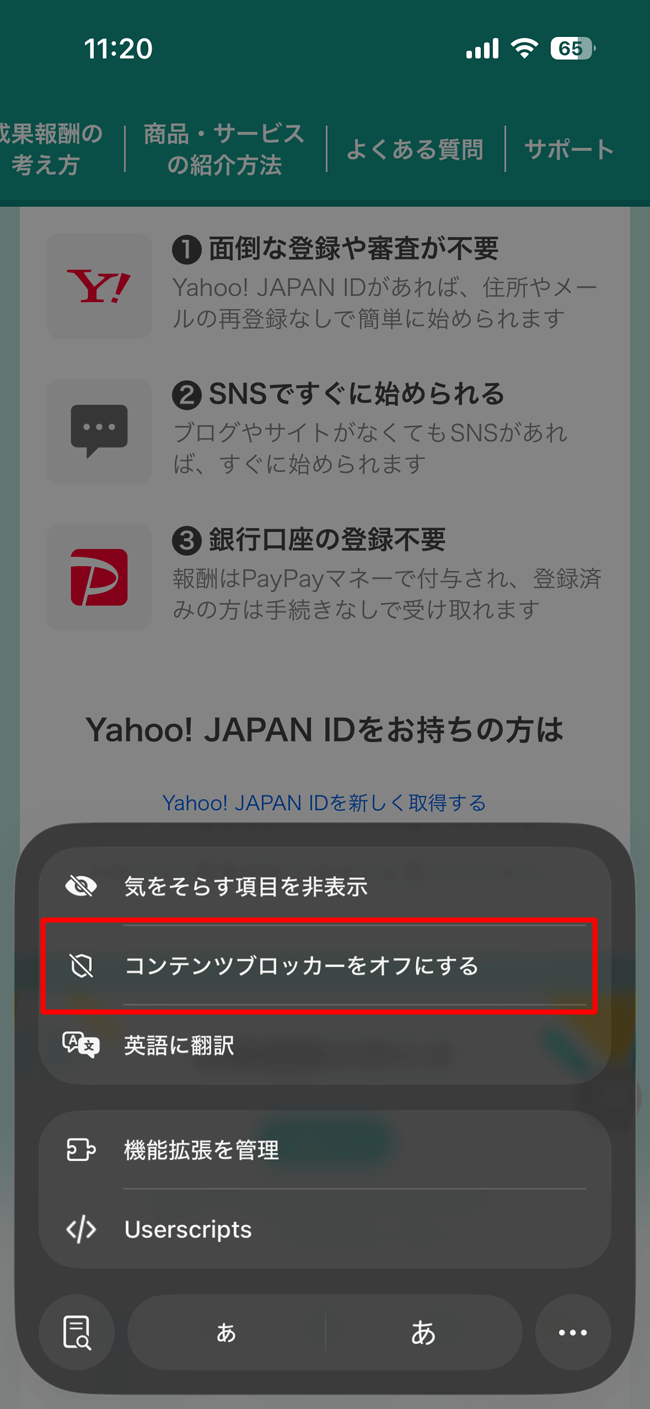Viewport: 650px width, 1409px height.
Task: Switch to 商品・サービスの紹介方法 tab
Action: [x=224, y=149]
